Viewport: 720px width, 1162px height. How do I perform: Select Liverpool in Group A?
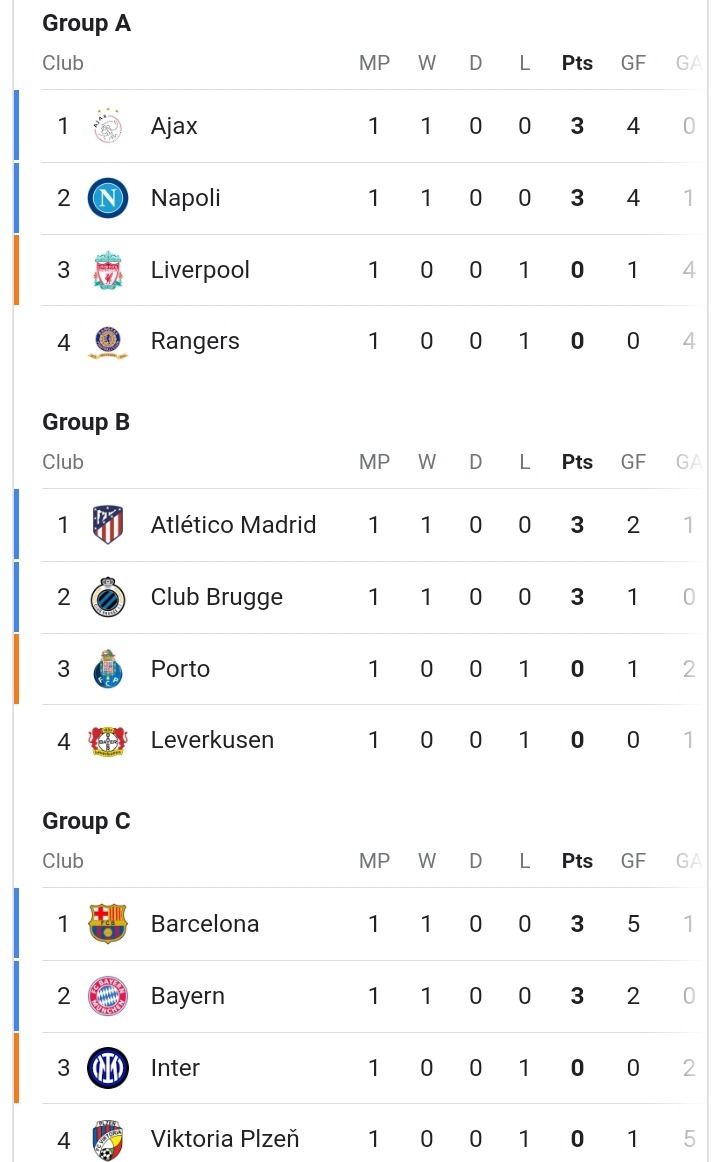[361, 270]
